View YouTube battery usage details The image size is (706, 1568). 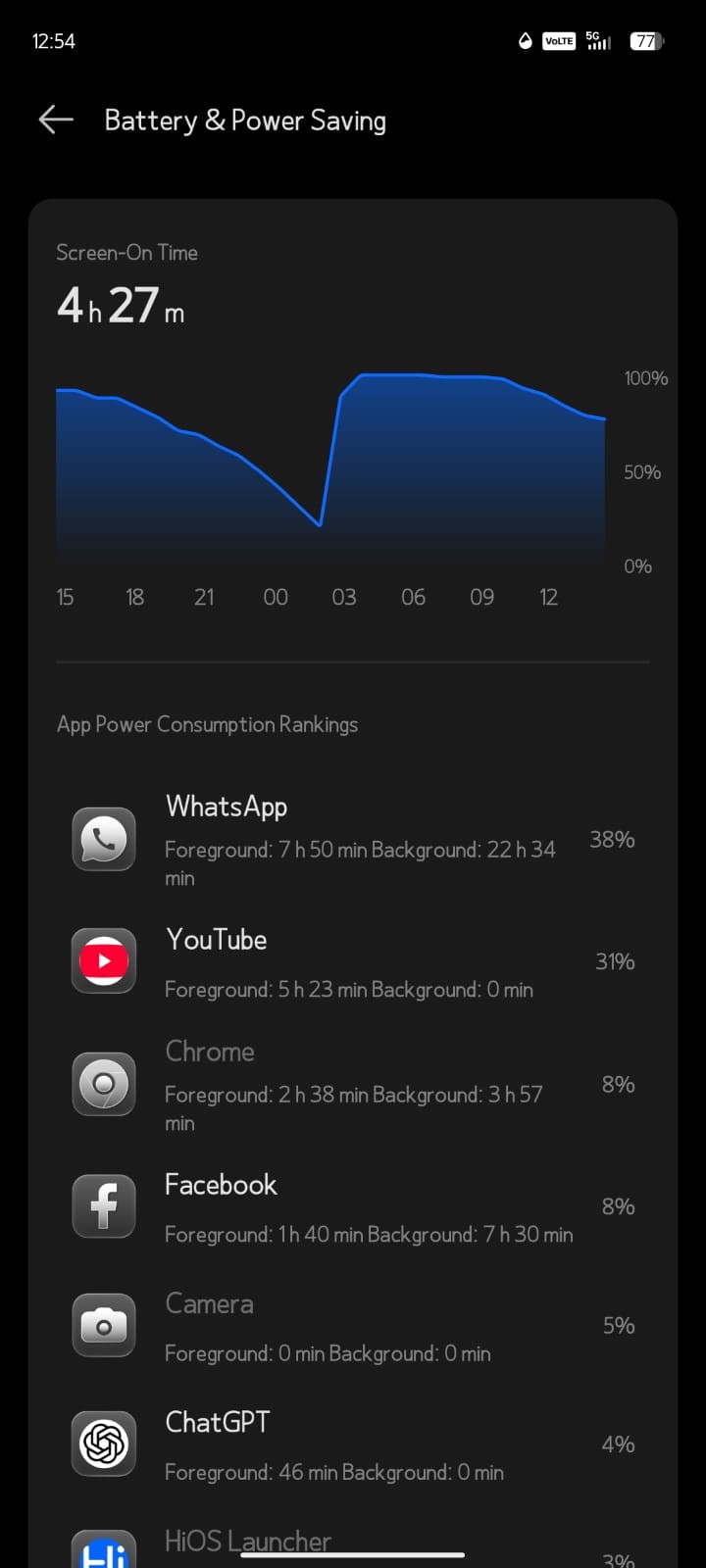point(353,962)
